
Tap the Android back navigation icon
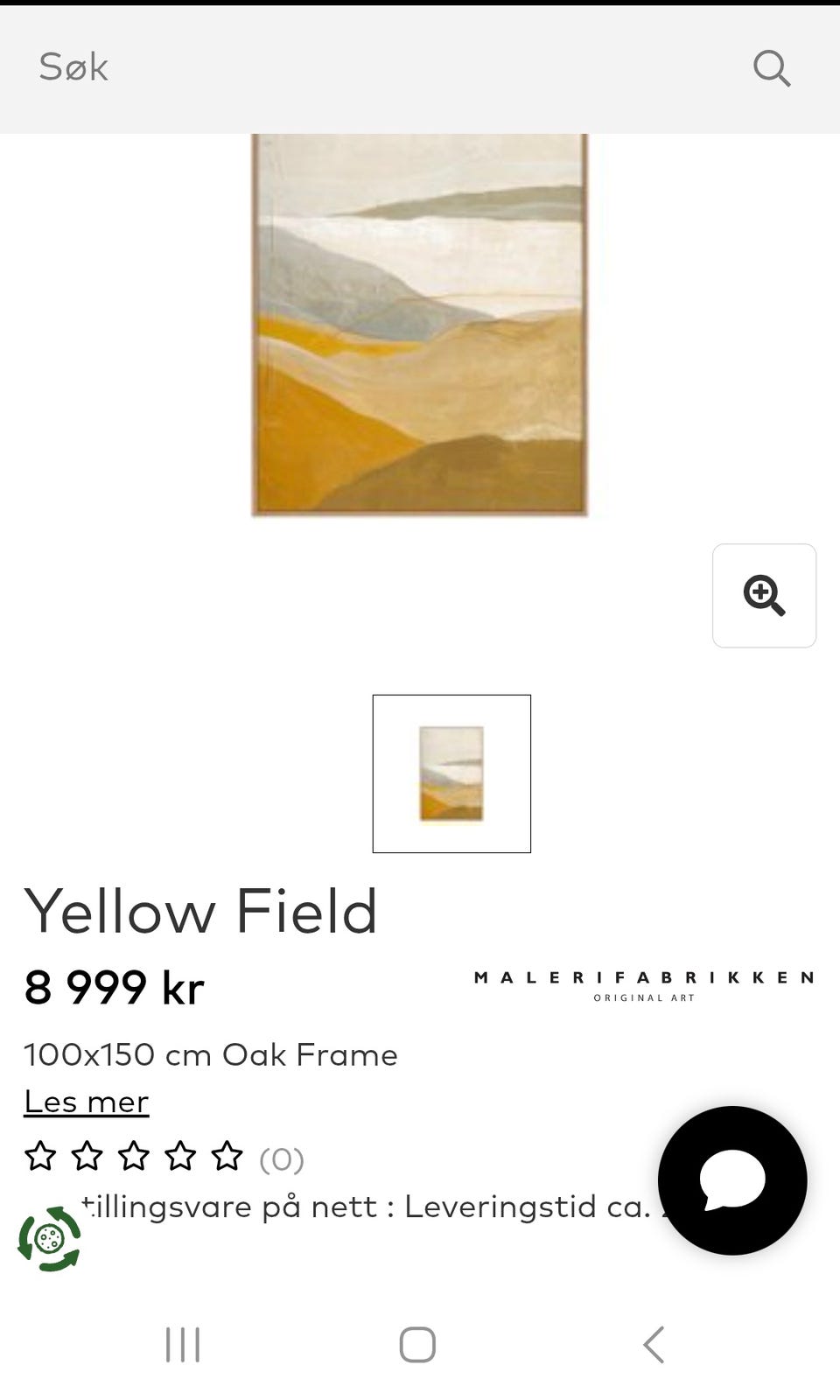pos(652,1345)
